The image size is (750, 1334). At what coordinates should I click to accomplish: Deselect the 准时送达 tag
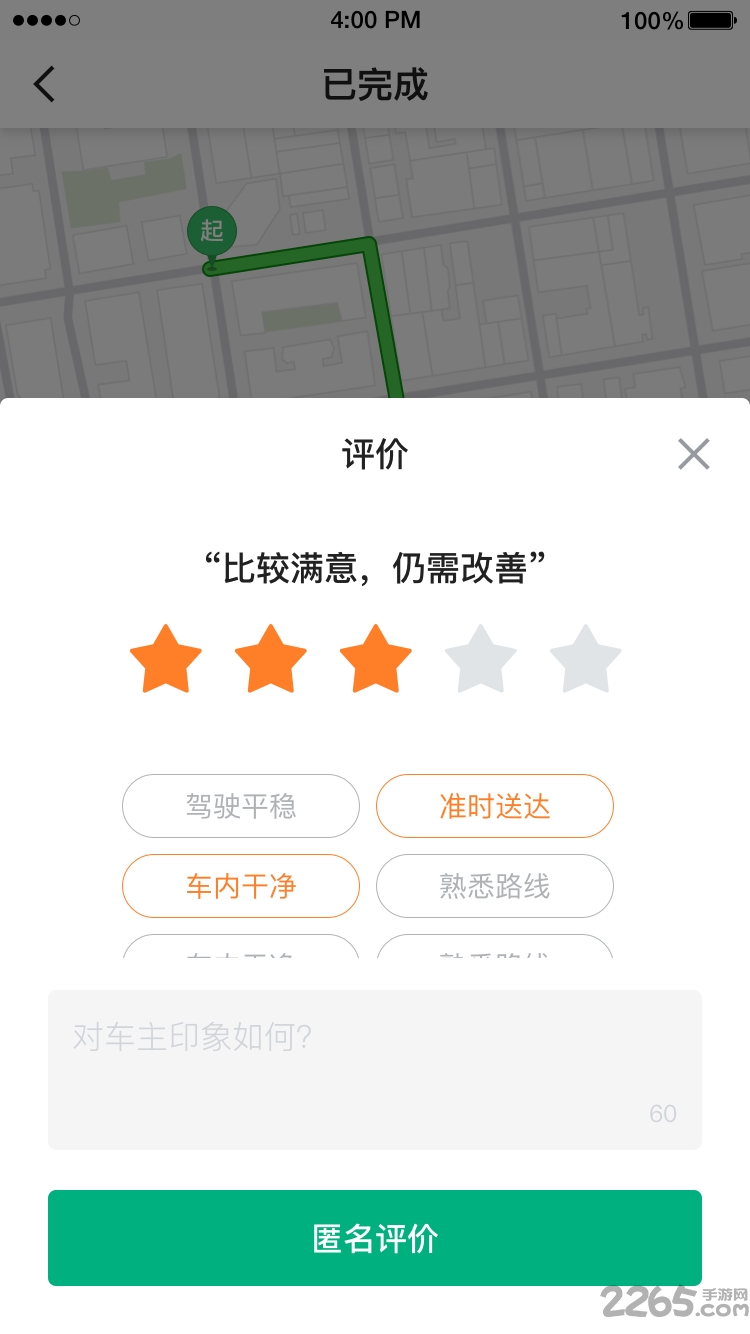(494, 806)
